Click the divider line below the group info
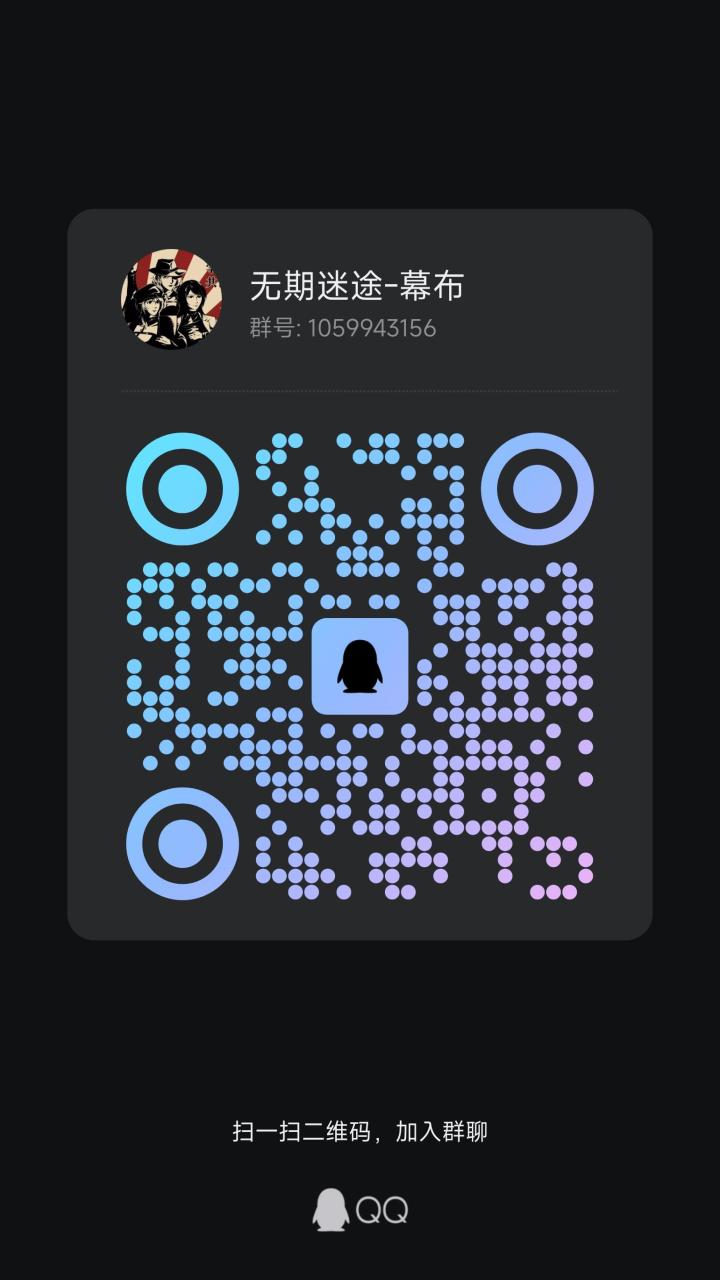 coord(360,391)
